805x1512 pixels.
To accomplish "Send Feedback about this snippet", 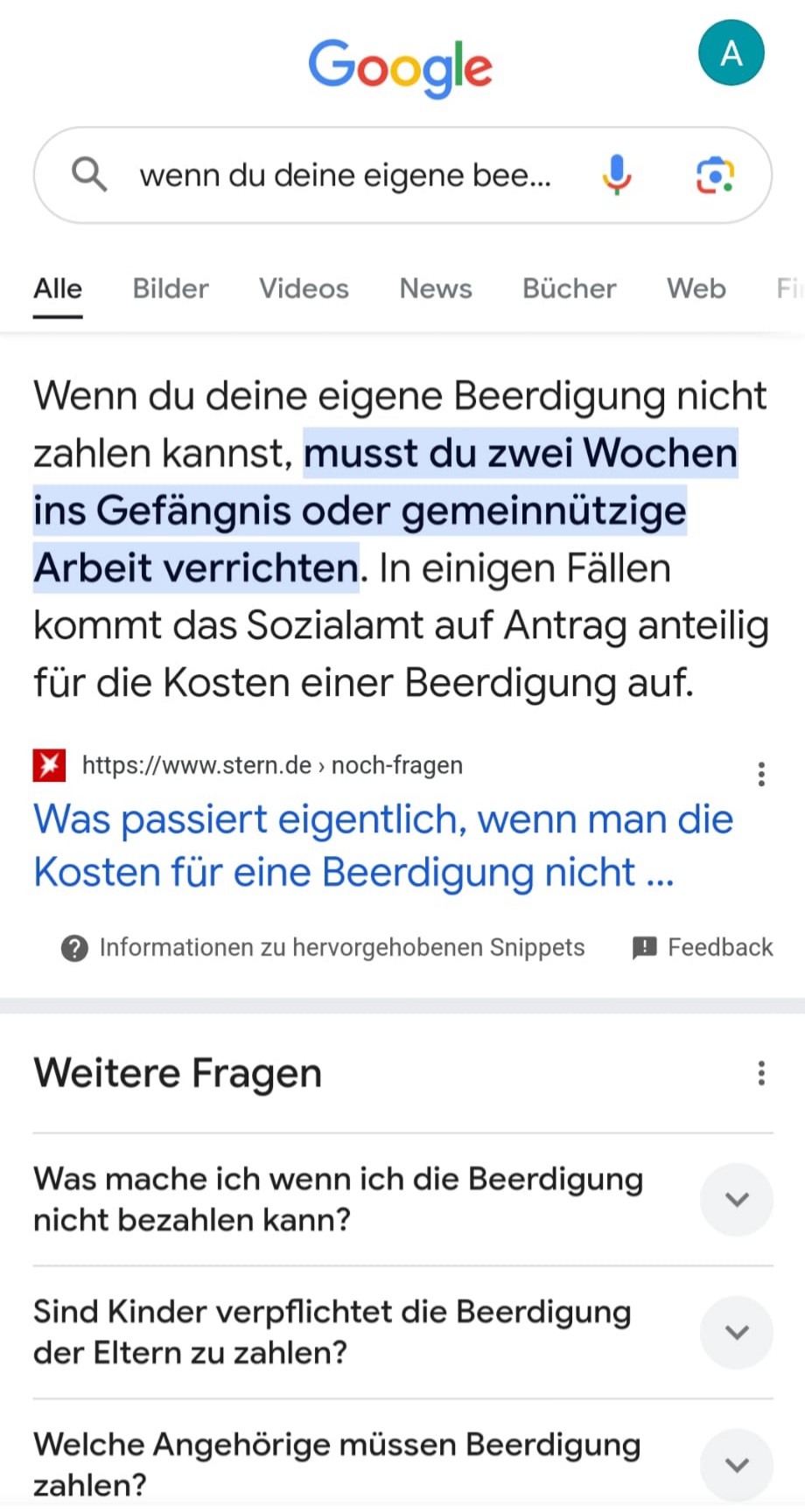I will pyautogui.click(x=703, y=947).
